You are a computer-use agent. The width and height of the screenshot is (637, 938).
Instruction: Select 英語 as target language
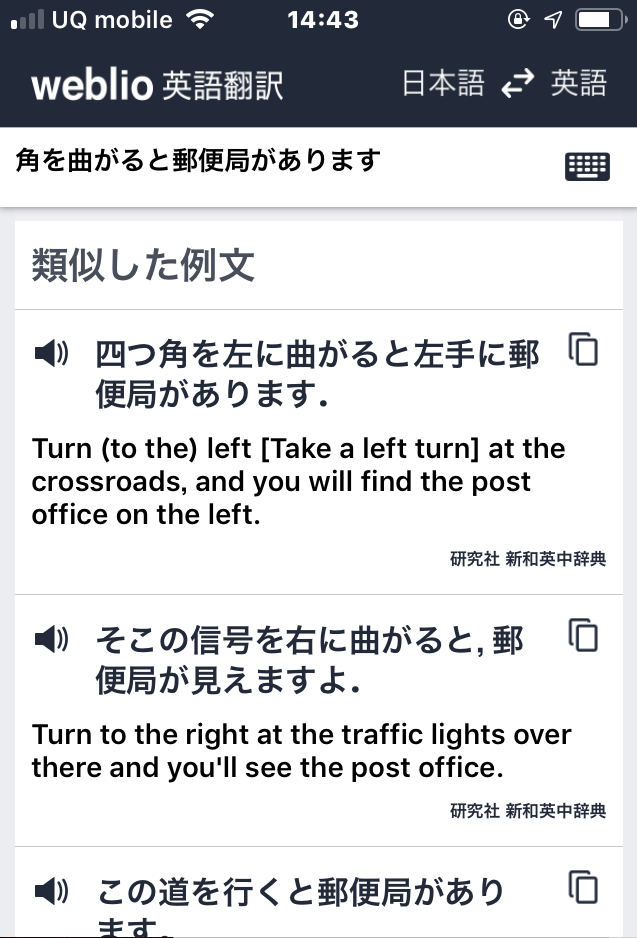(579, 84)
